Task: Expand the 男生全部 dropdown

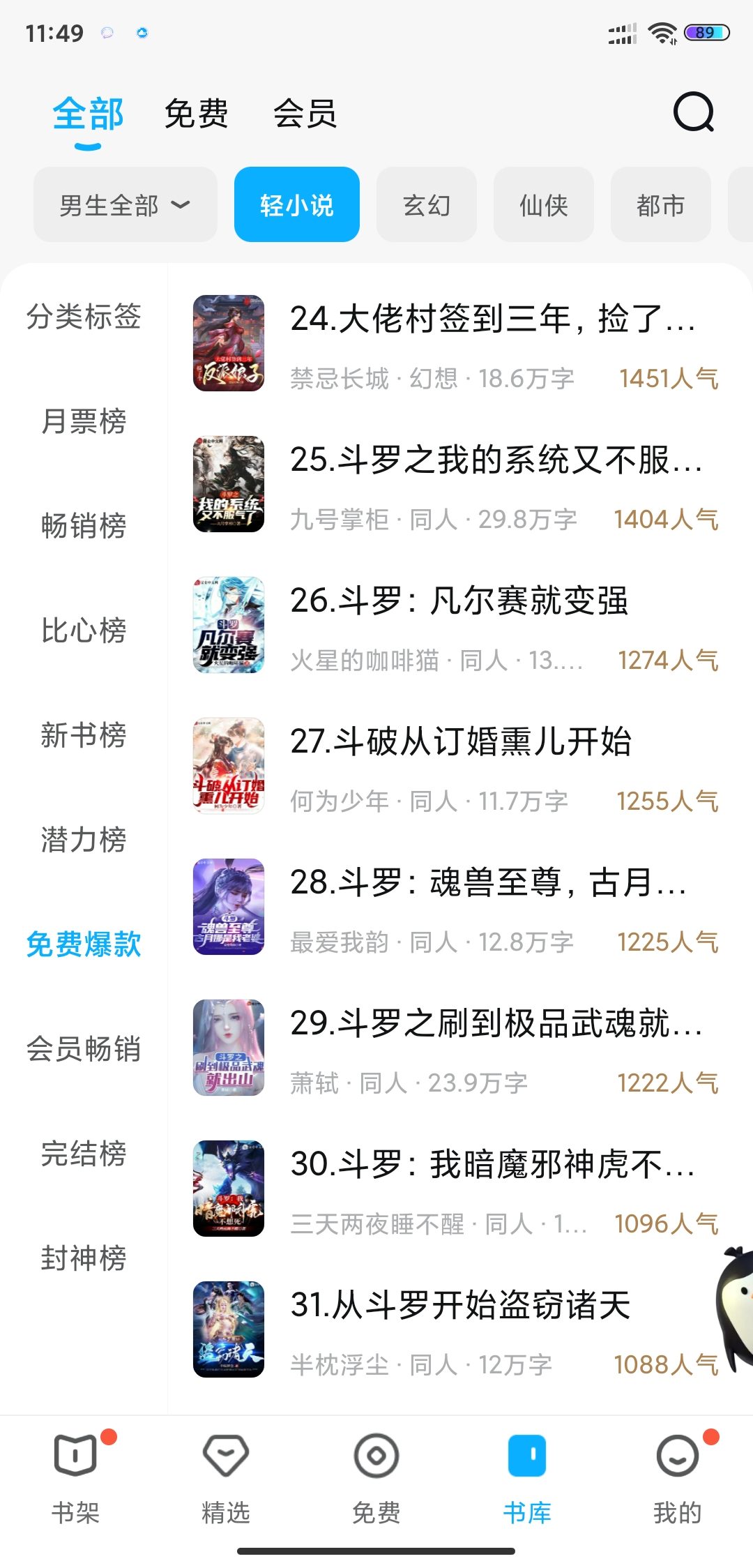Action: [x=125, y=205]
